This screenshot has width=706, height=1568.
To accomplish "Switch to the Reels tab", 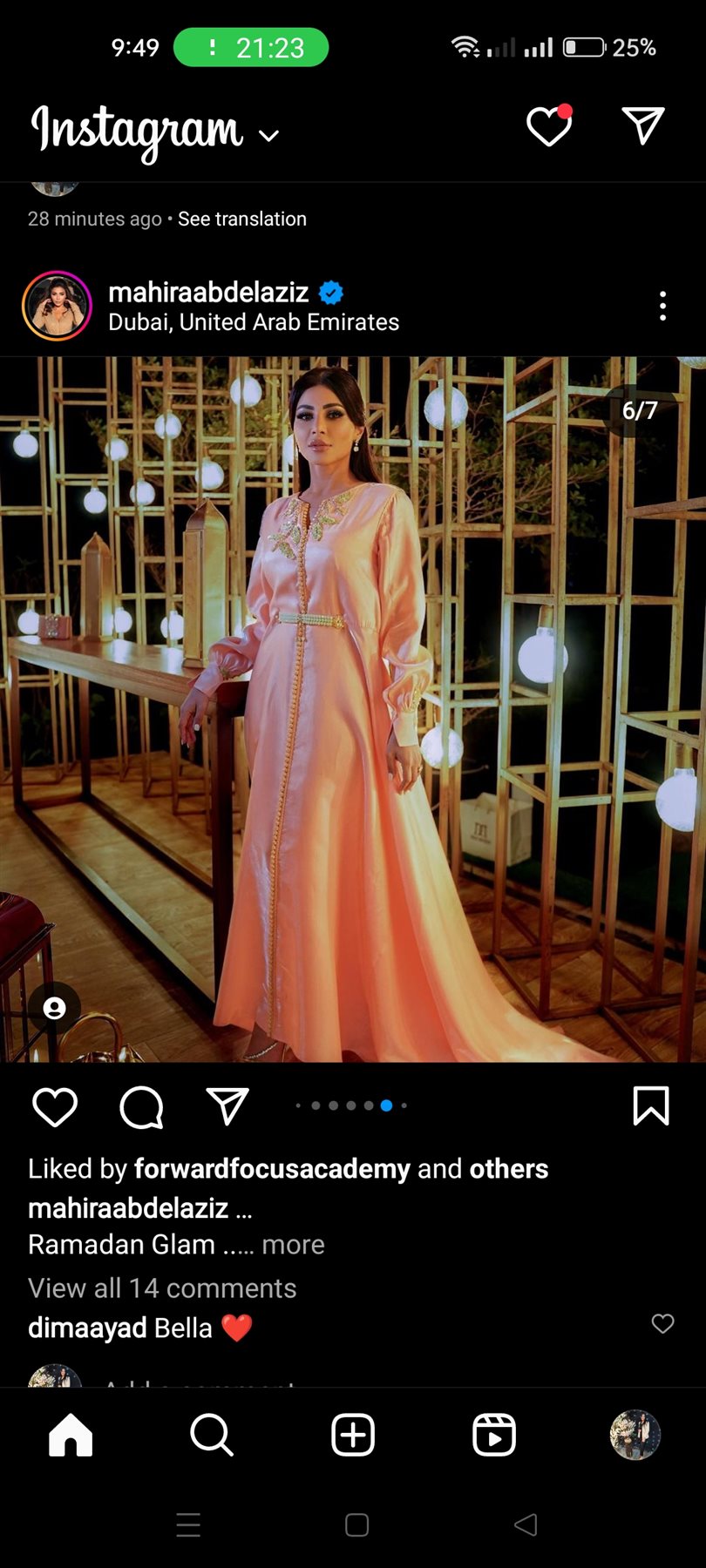I will (x=494, y=1435).
